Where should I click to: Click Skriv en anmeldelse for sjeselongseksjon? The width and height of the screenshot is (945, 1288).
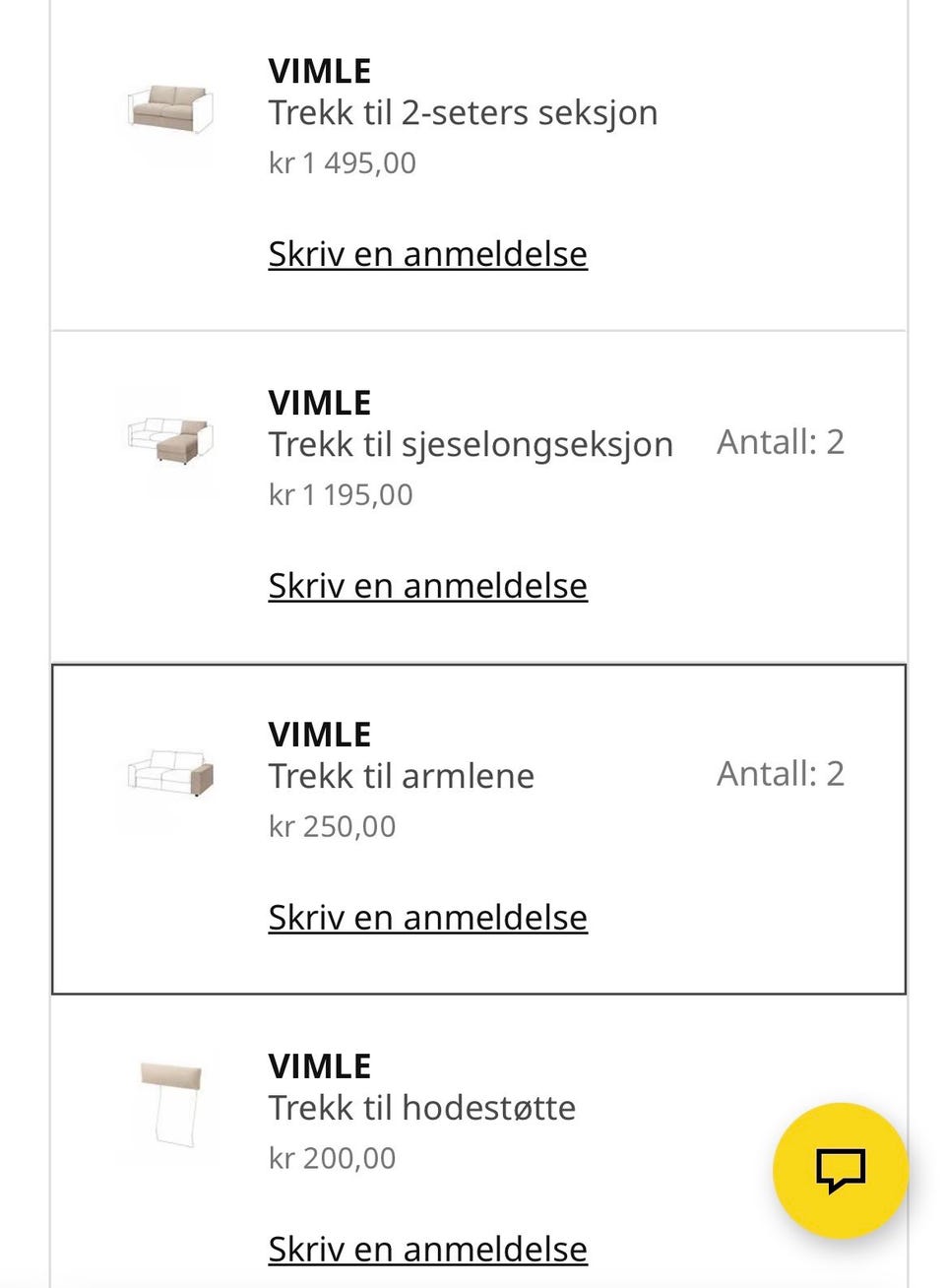click(427, 585)
